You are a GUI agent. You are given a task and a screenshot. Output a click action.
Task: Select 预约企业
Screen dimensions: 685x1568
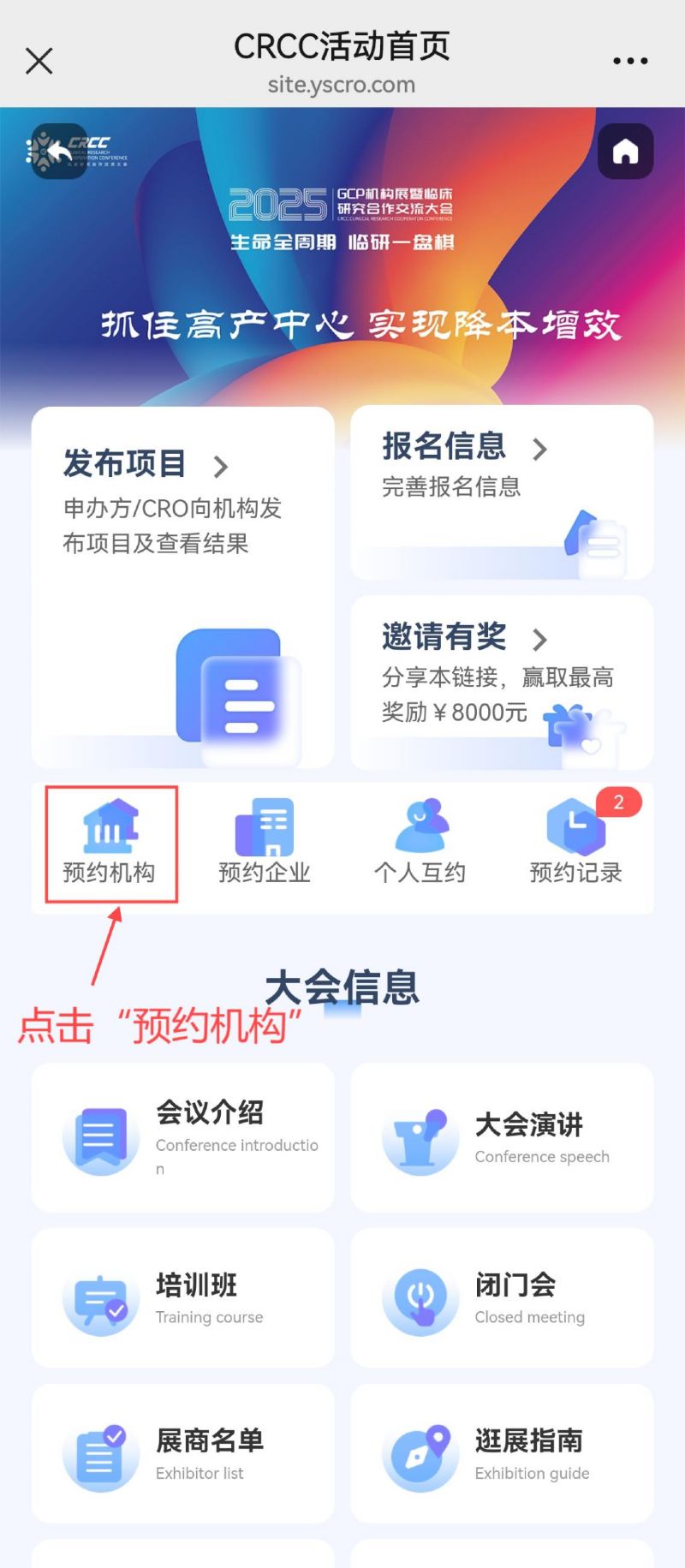click(265, 843)
